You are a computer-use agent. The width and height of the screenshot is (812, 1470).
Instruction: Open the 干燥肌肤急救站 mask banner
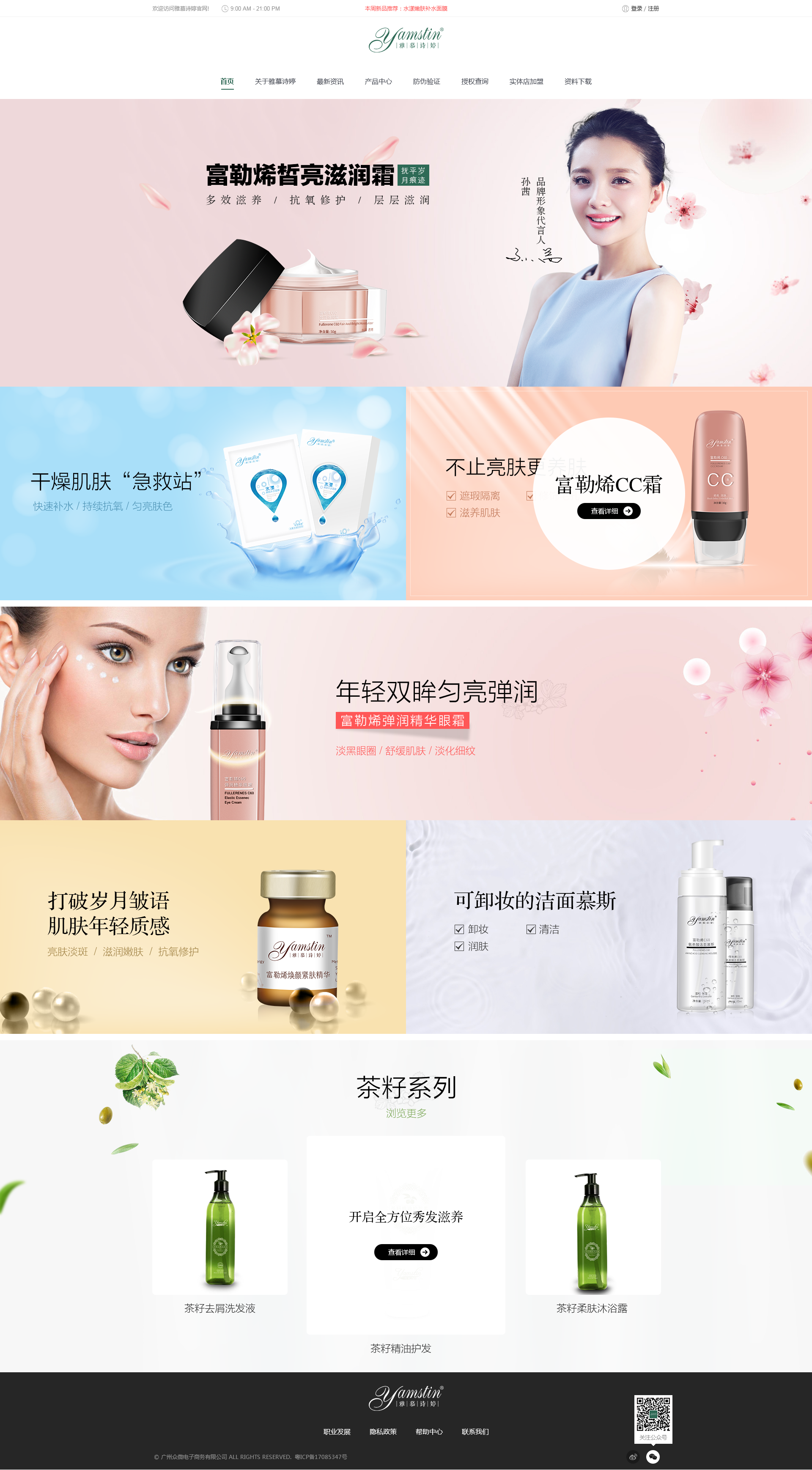(x=203, y=493)
